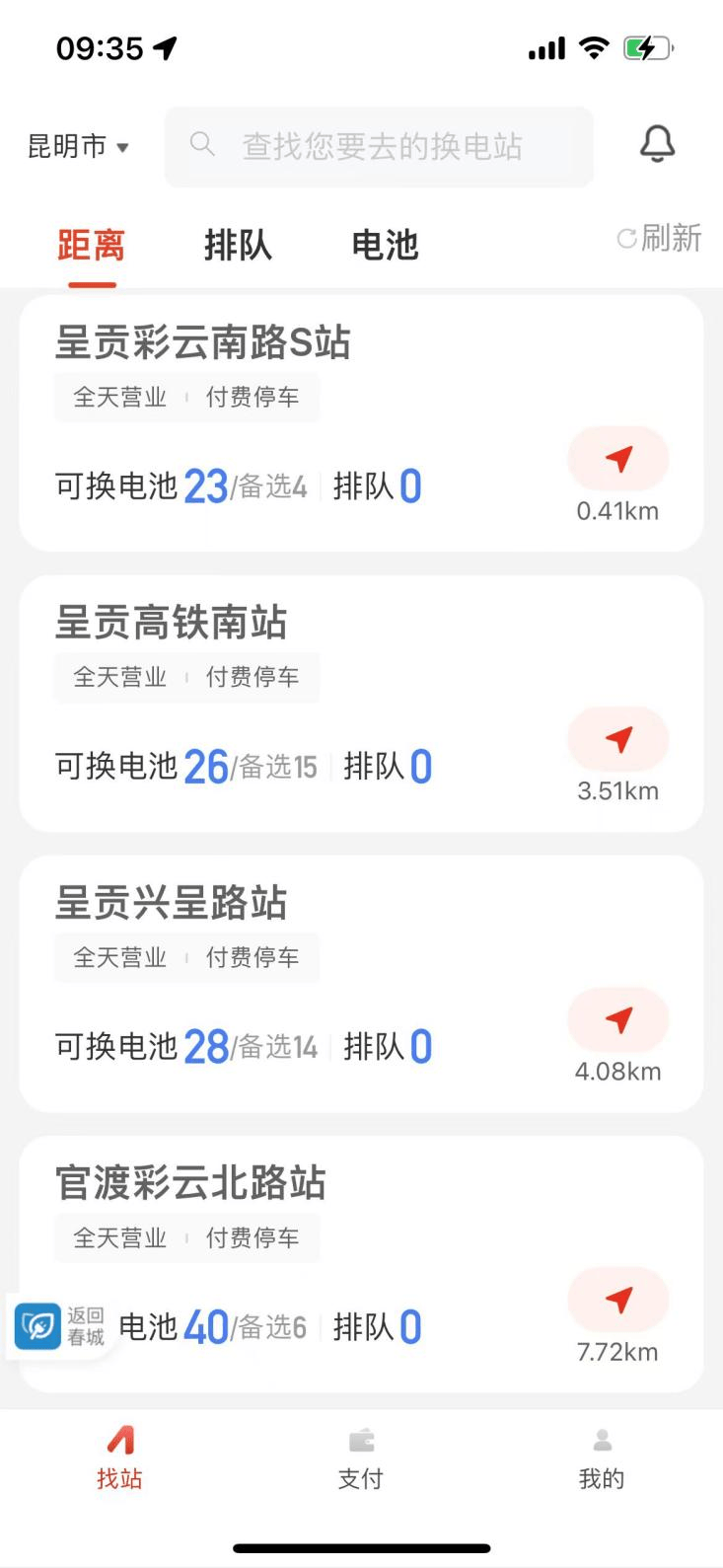Open the notifications bell
The width and height of the screenshot is (723, 1568).
(657, 145)
